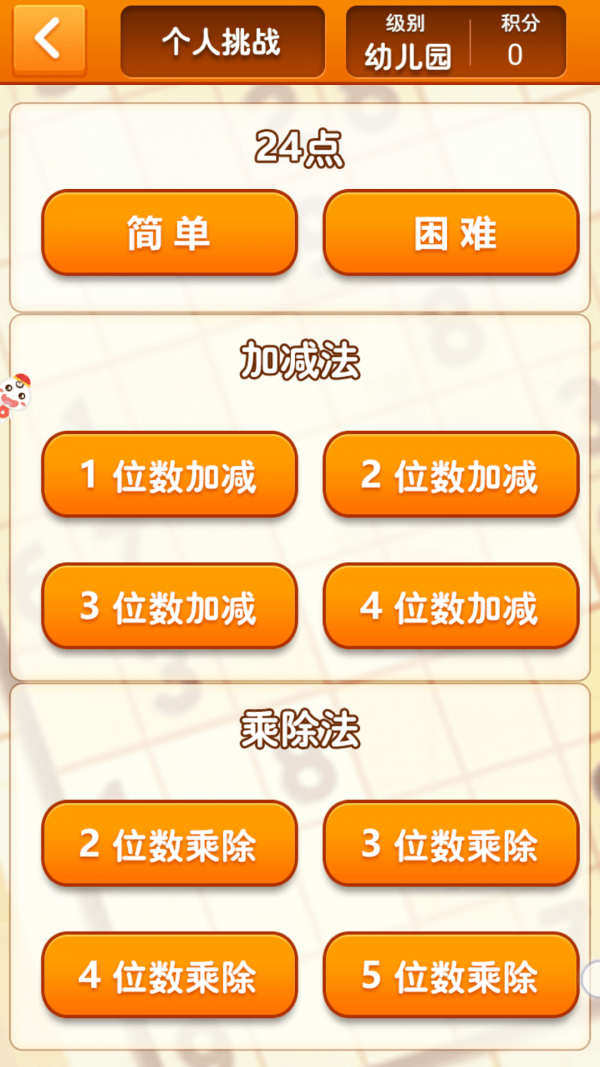Select 4 位数乘除 mode

point(169,975)
